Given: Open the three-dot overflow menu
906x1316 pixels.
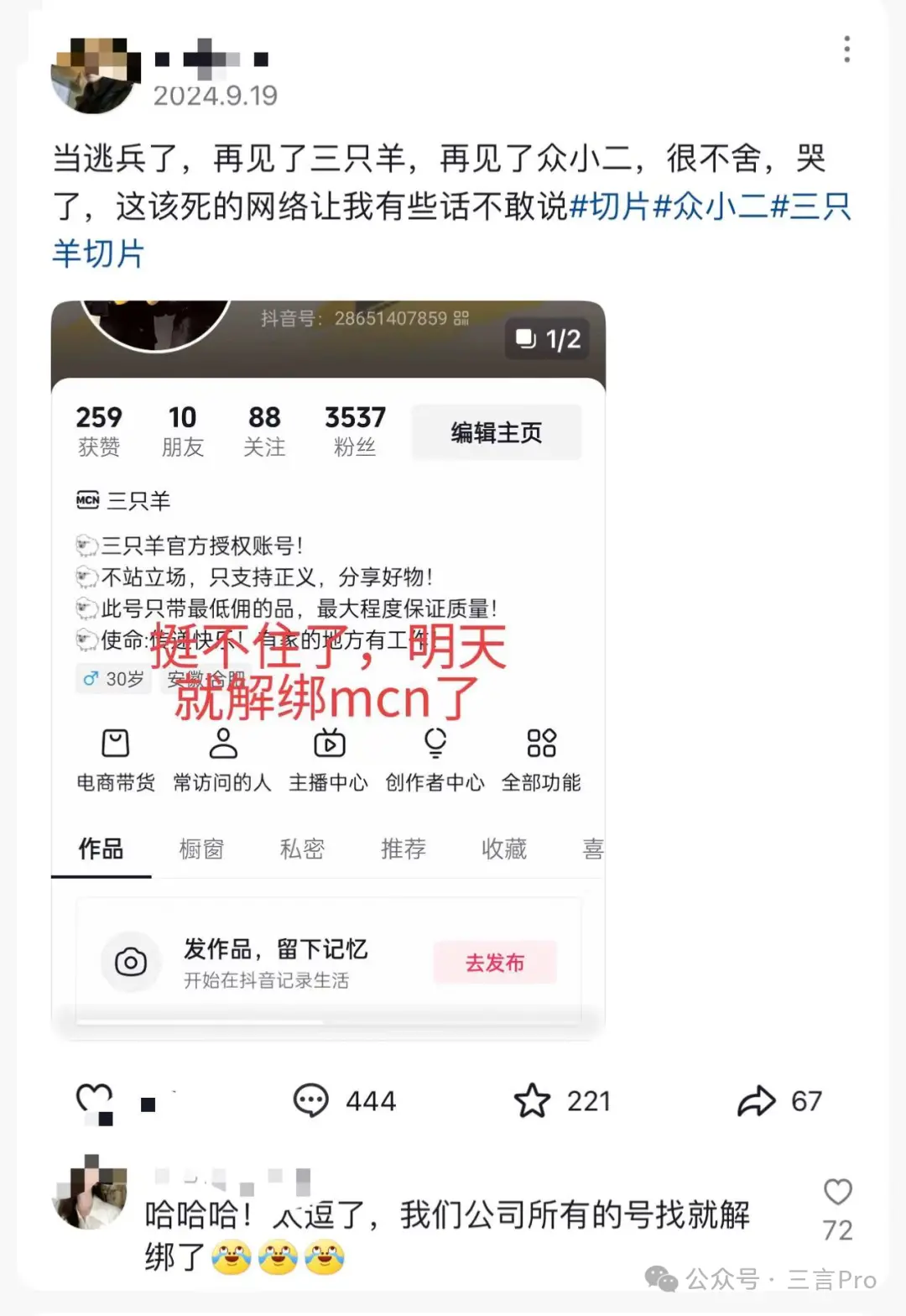Looking at the screenshot, I should tap(846, 50).
